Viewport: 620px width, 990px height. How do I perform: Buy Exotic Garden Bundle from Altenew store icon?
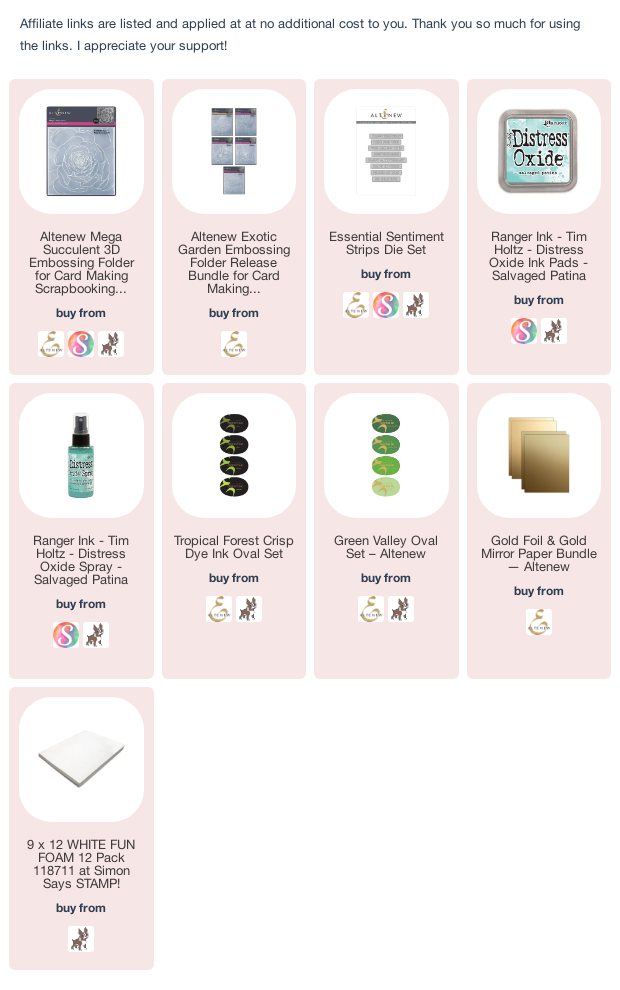(x=234, y=345)
